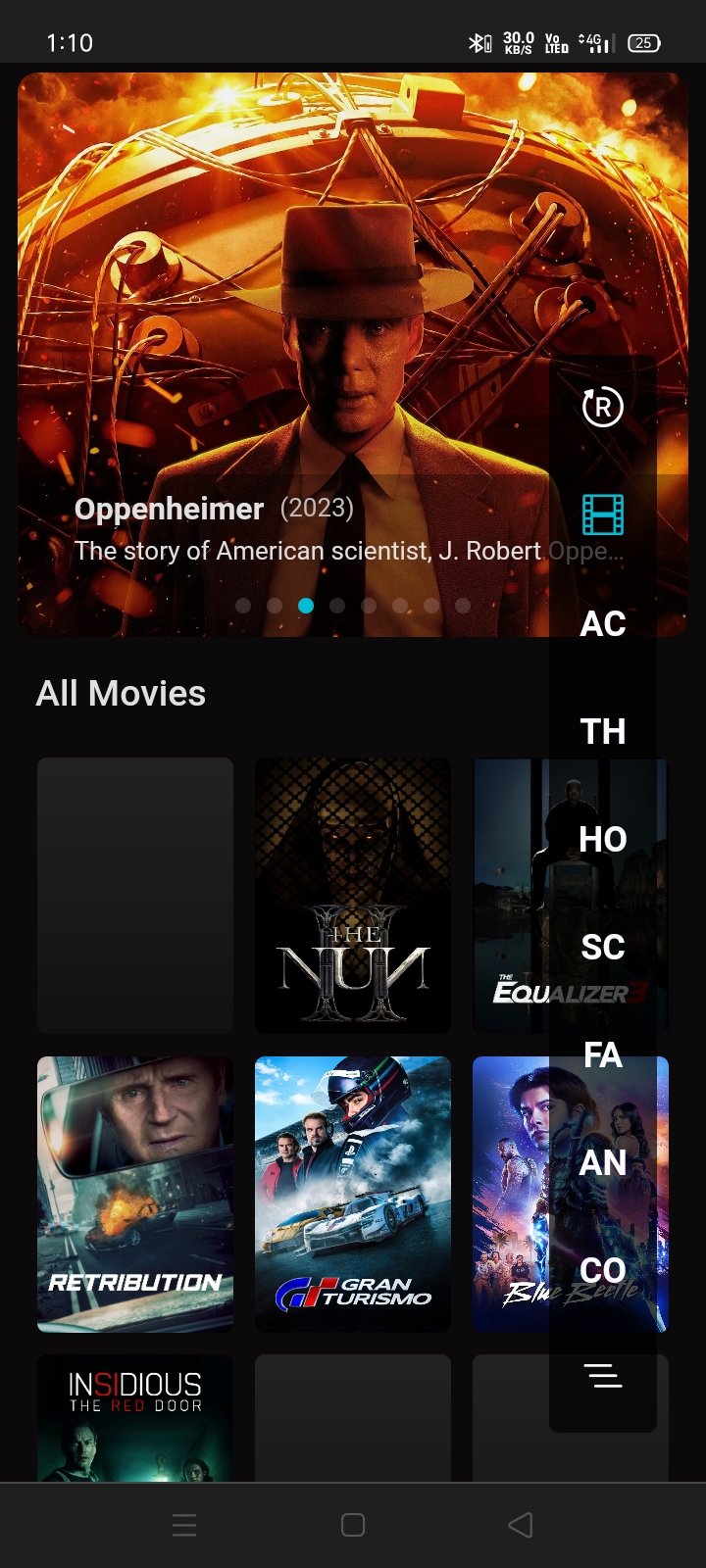706x1568 pixels.
Task: Jump to the first carousel dot
Action: pyautogui.click(x=243, y=606)
